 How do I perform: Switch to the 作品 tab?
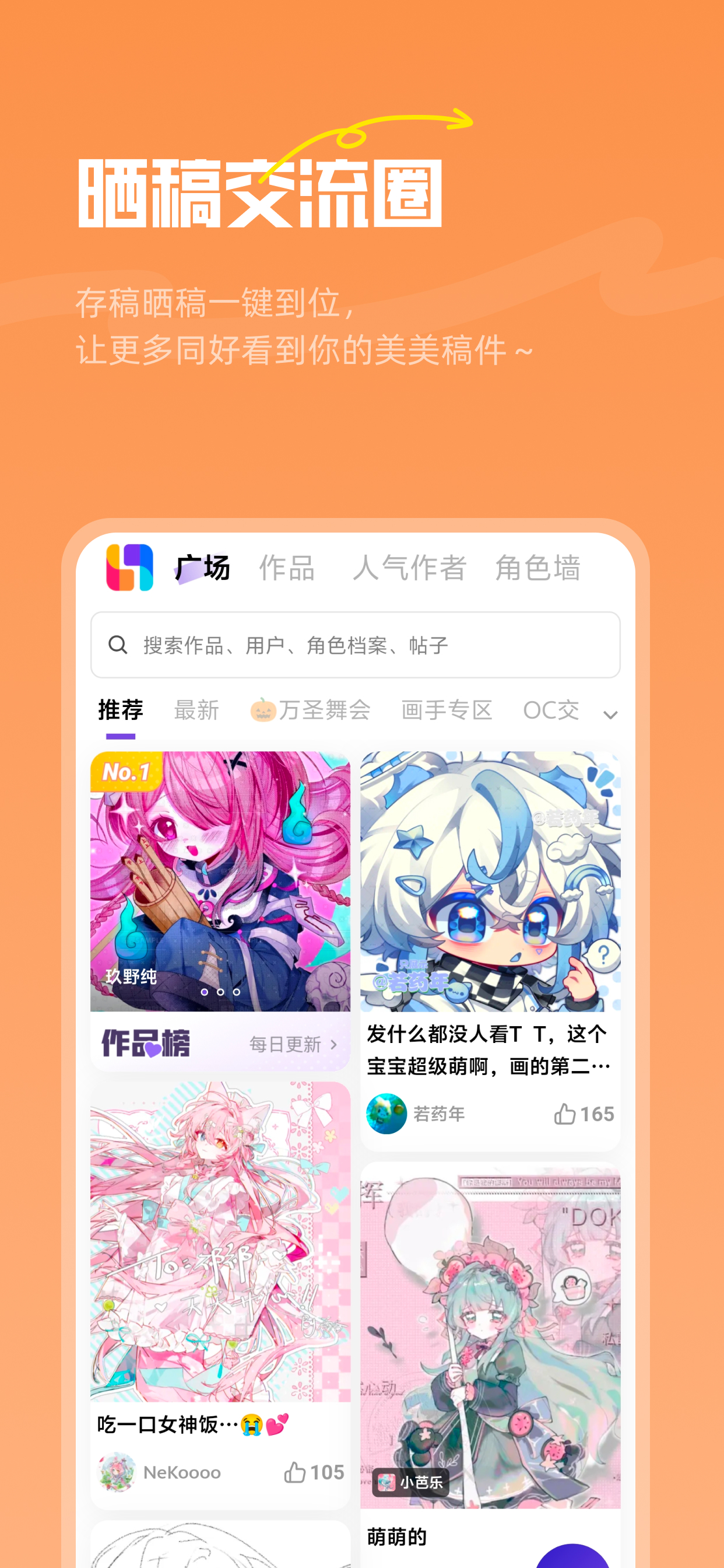click(x=286, y=569)
